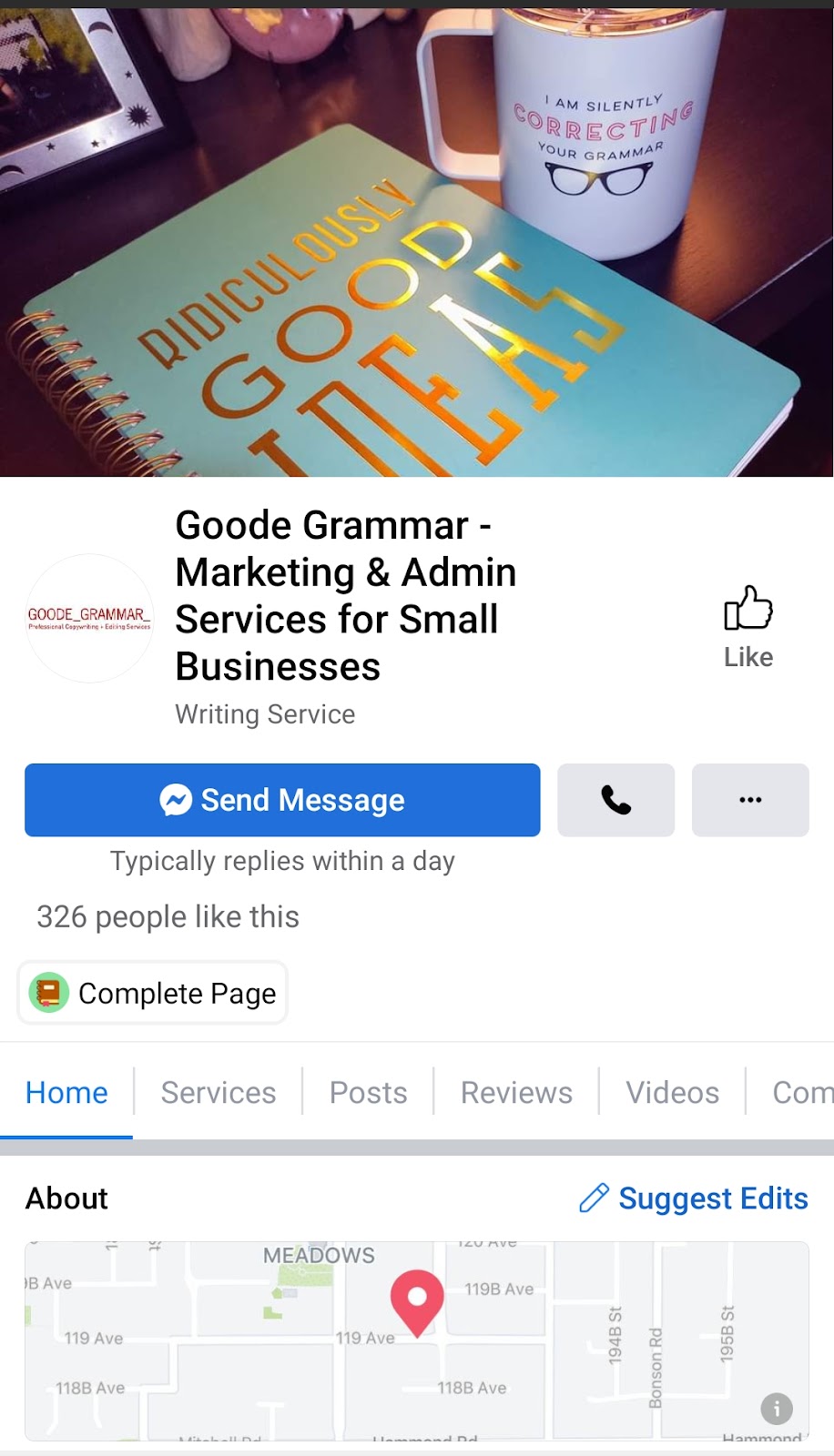This screenshot has height=1456, width=834.
Task: Go to the Videos tab
Action: click(672, 1092)
